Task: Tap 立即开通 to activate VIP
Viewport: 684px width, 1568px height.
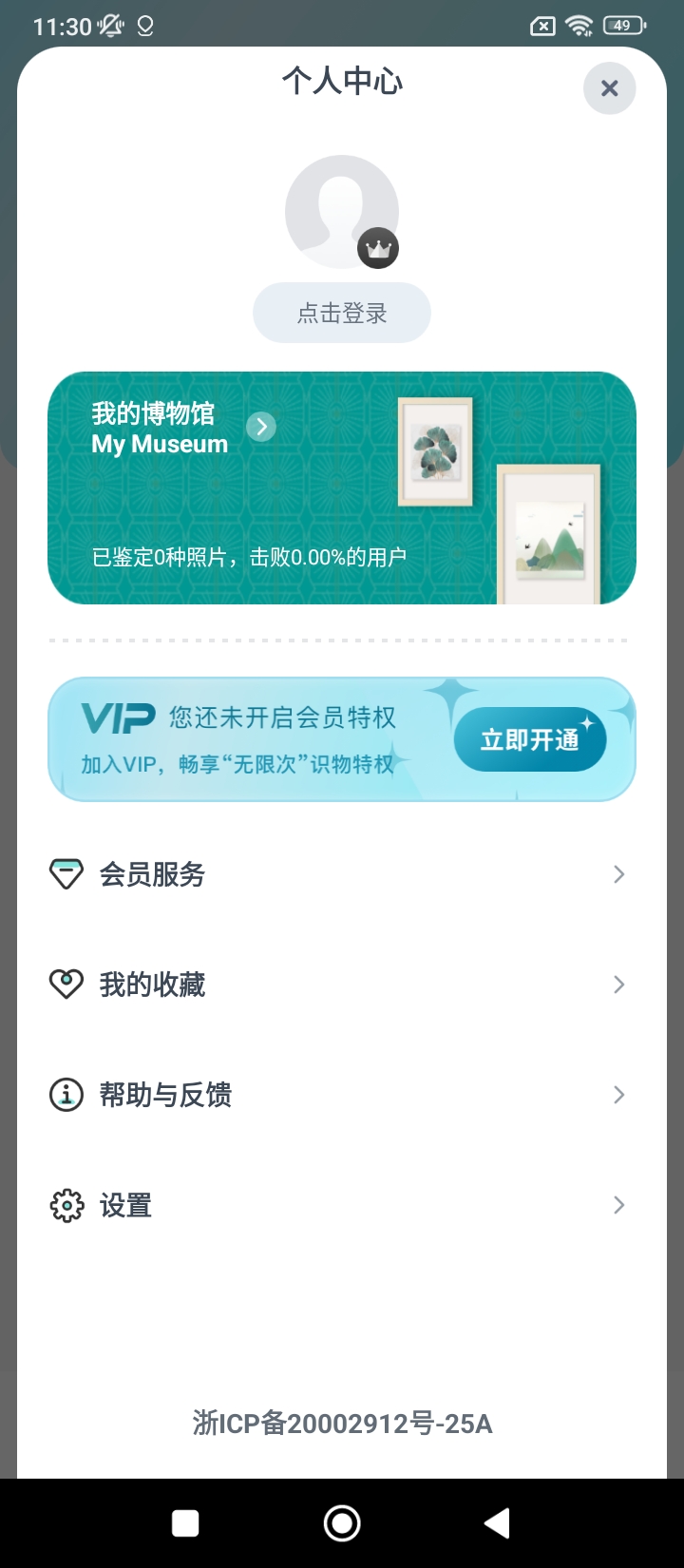Action: (x=529, y=739)
